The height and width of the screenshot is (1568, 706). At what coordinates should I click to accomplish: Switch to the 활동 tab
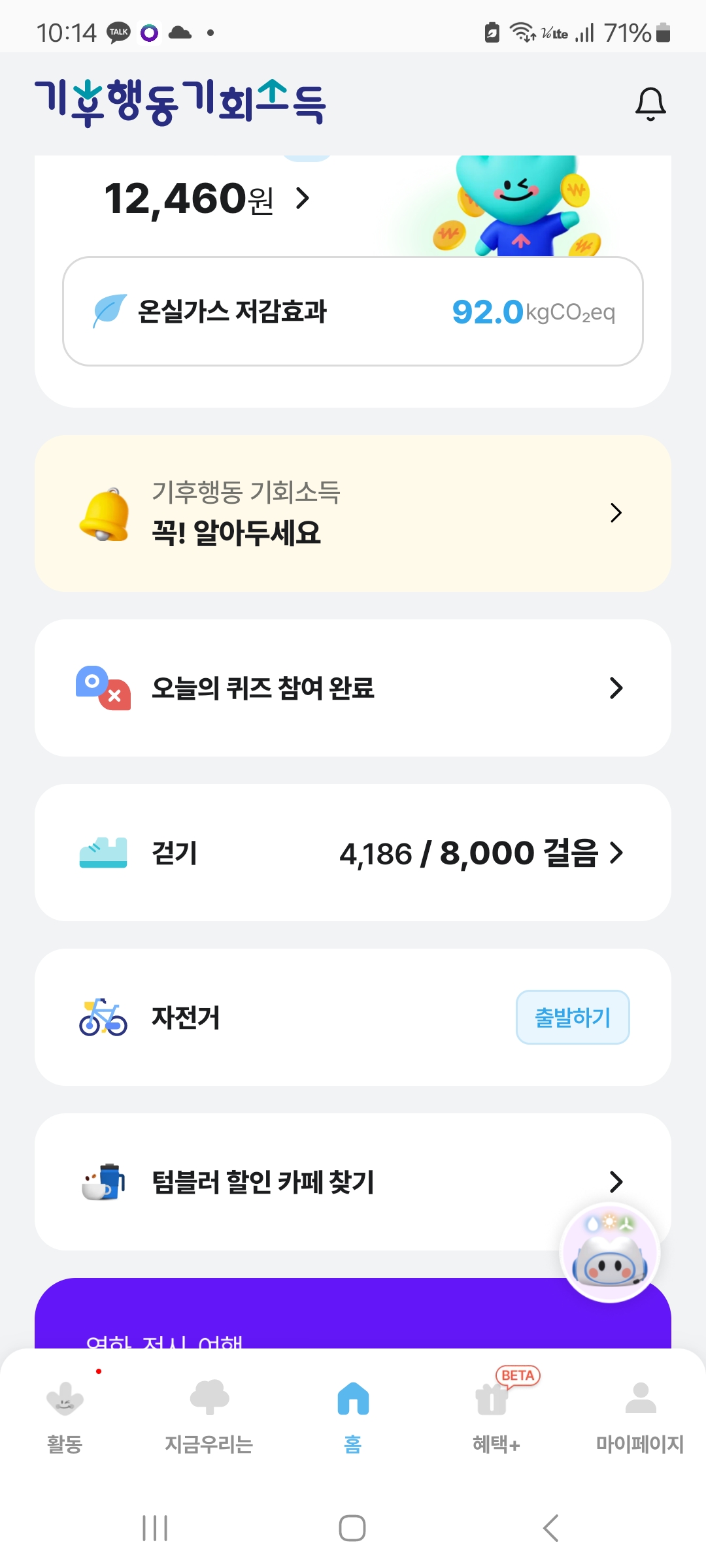[x=65, y=1416]
